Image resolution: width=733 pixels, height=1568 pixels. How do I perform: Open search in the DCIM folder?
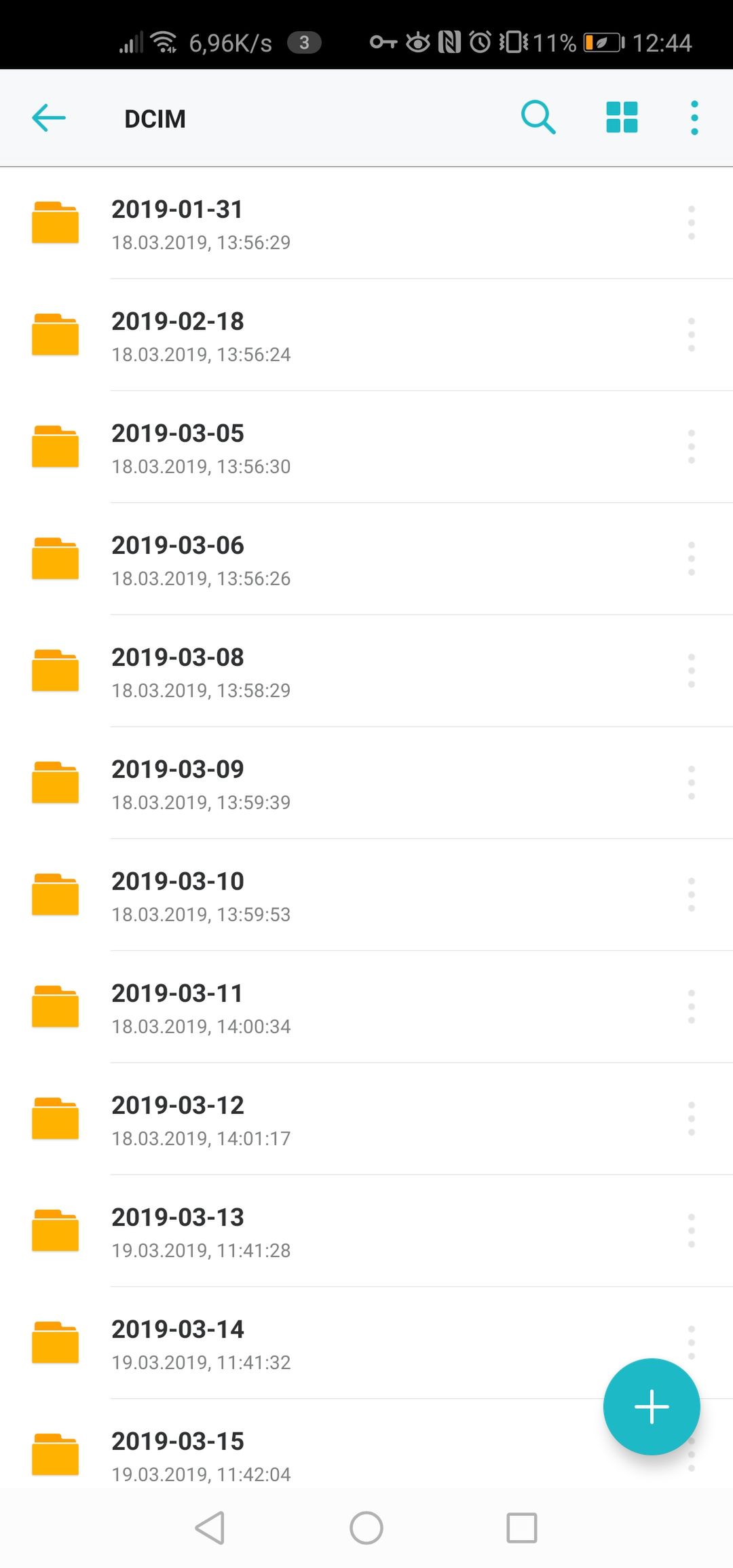tap(538, 117)
